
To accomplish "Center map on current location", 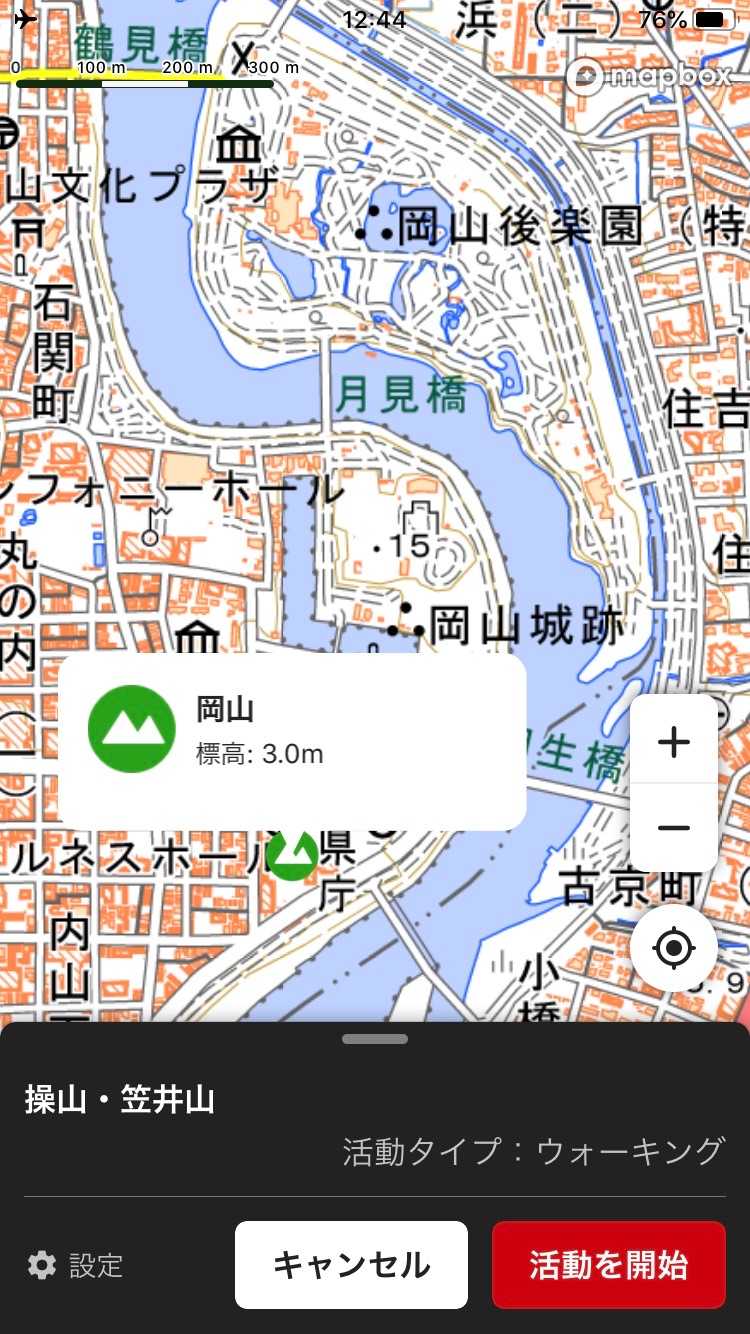I will (x=673, y=947).
